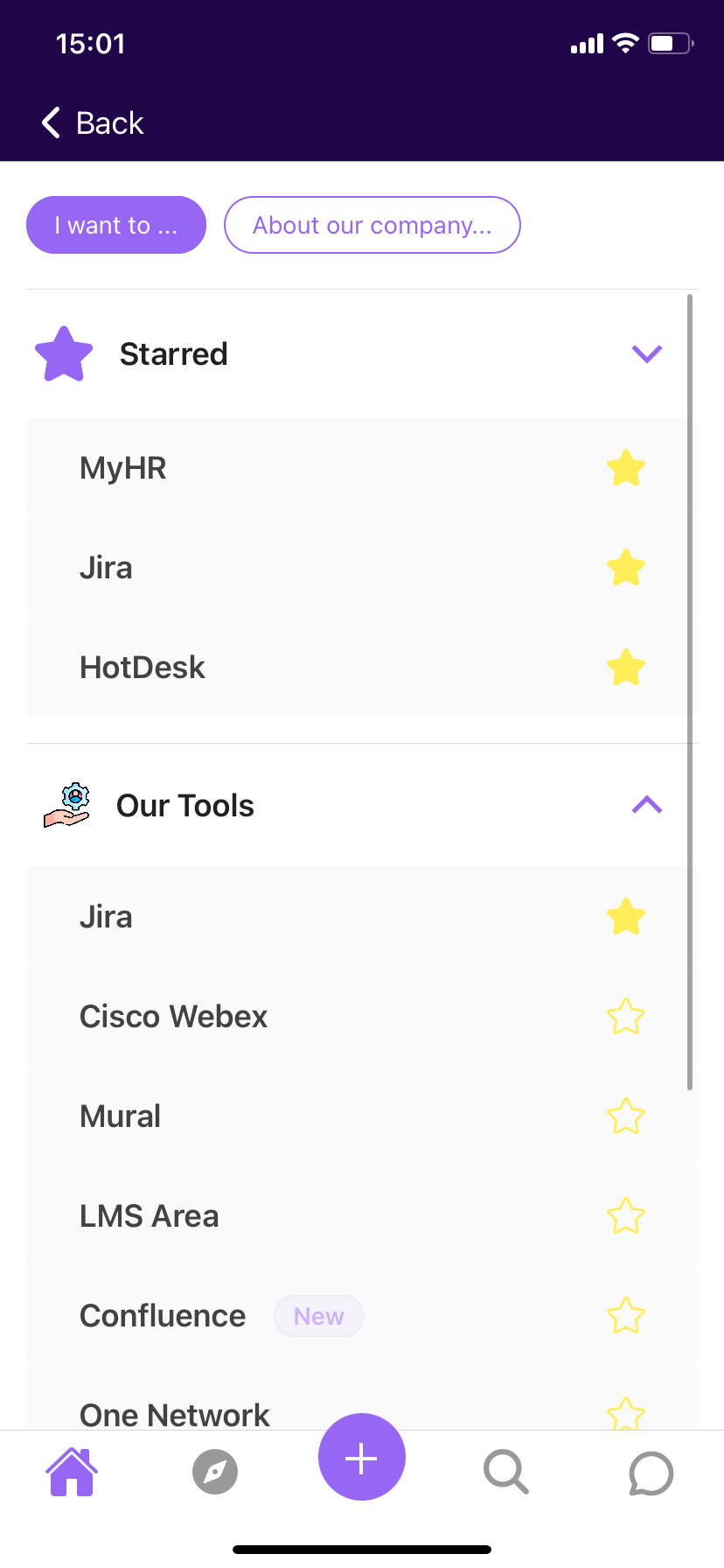724x1568 pixels.
Task: Unstar MyHR in the Starred list
Action: pos(626,468)
